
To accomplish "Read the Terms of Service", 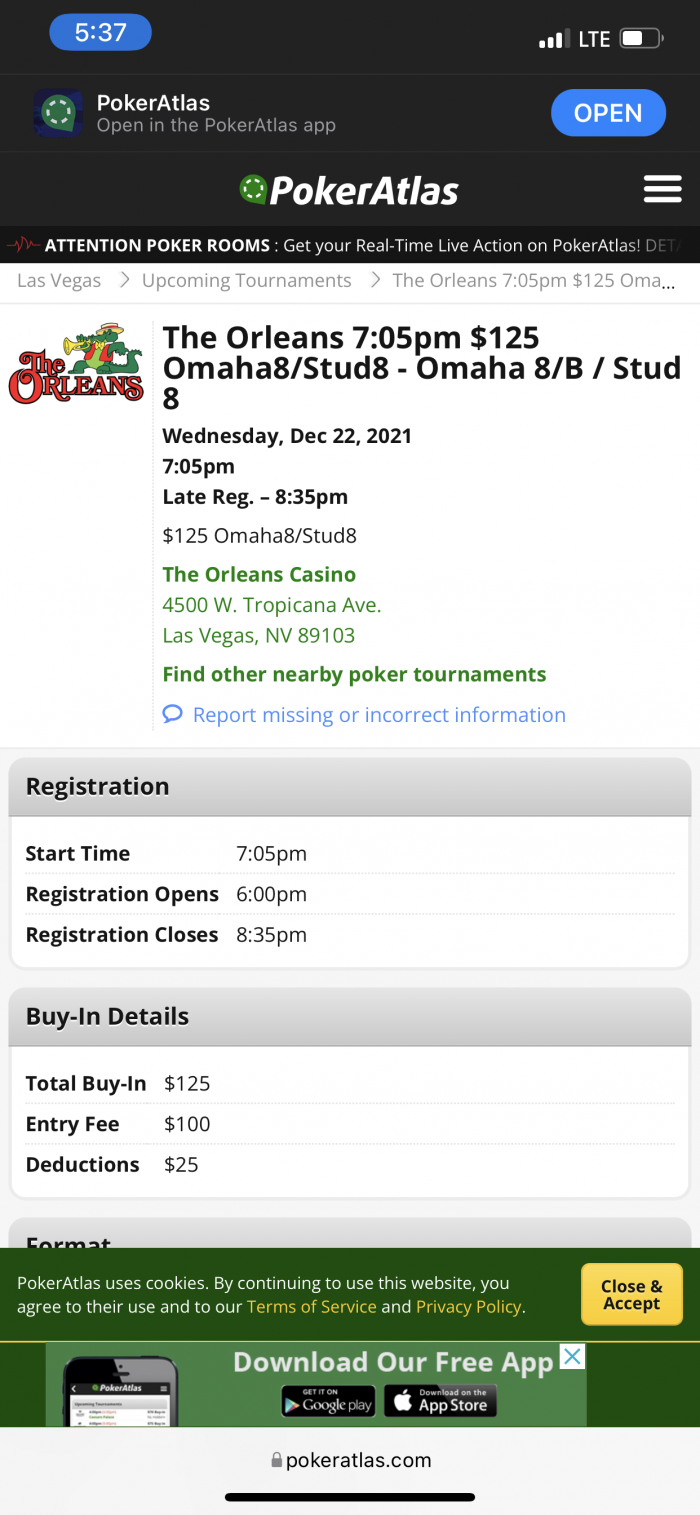I will 312,1307.
